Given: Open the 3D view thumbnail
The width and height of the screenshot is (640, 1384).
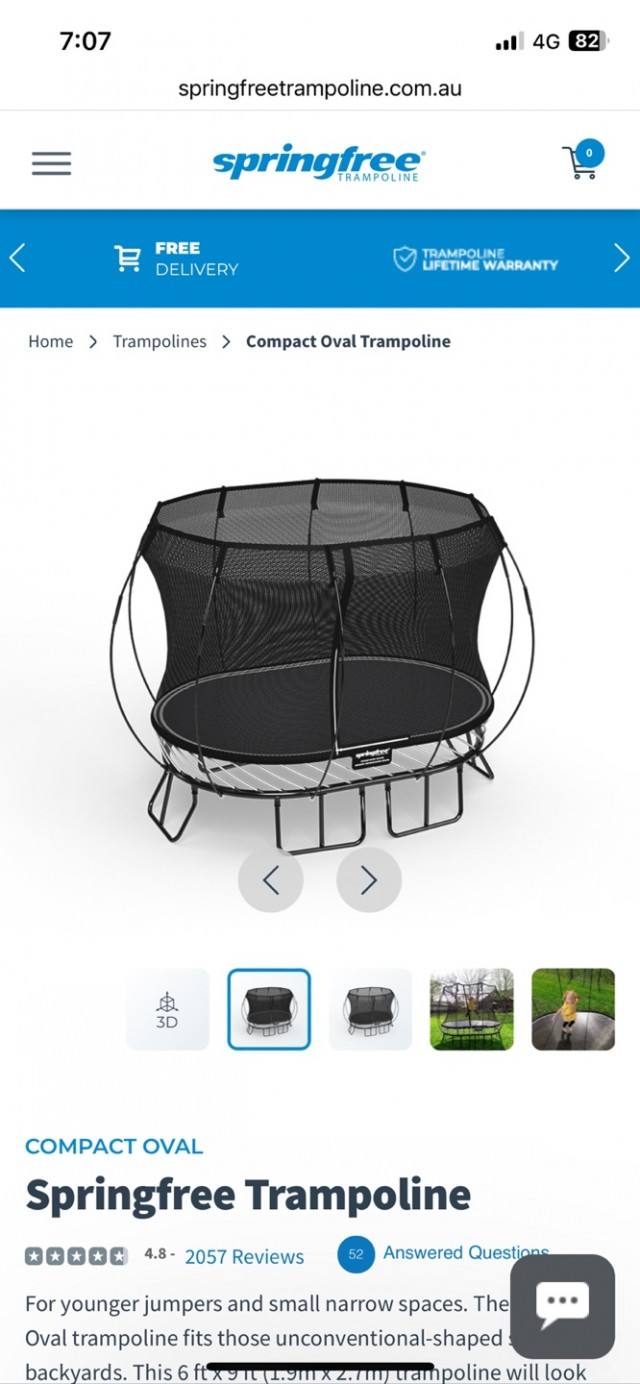Looking at the screenshot, I should point(167,1009).
